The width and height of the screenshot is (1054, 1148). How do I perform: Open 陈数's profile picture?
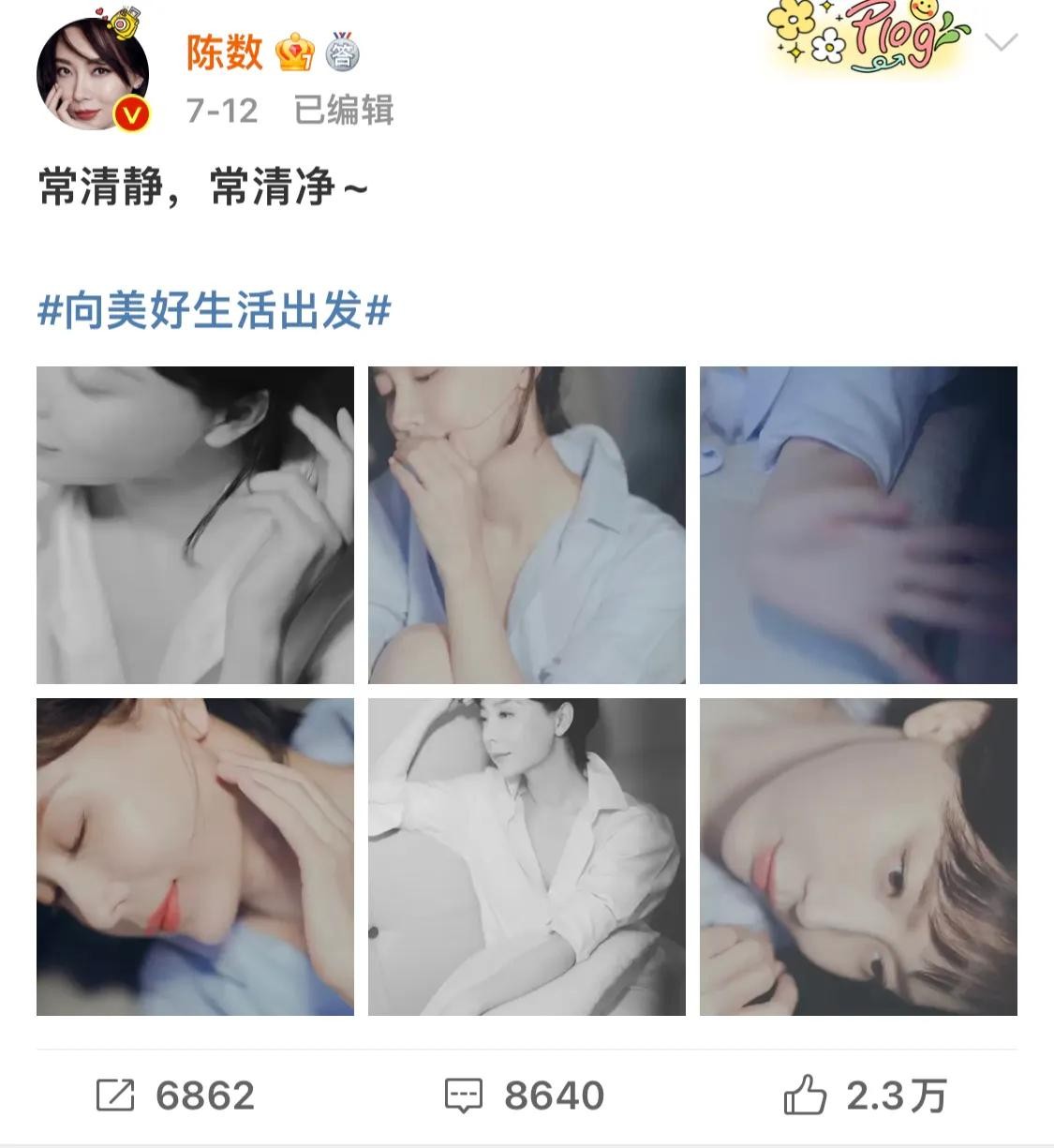pyautogui.click(x=92, y=73)
